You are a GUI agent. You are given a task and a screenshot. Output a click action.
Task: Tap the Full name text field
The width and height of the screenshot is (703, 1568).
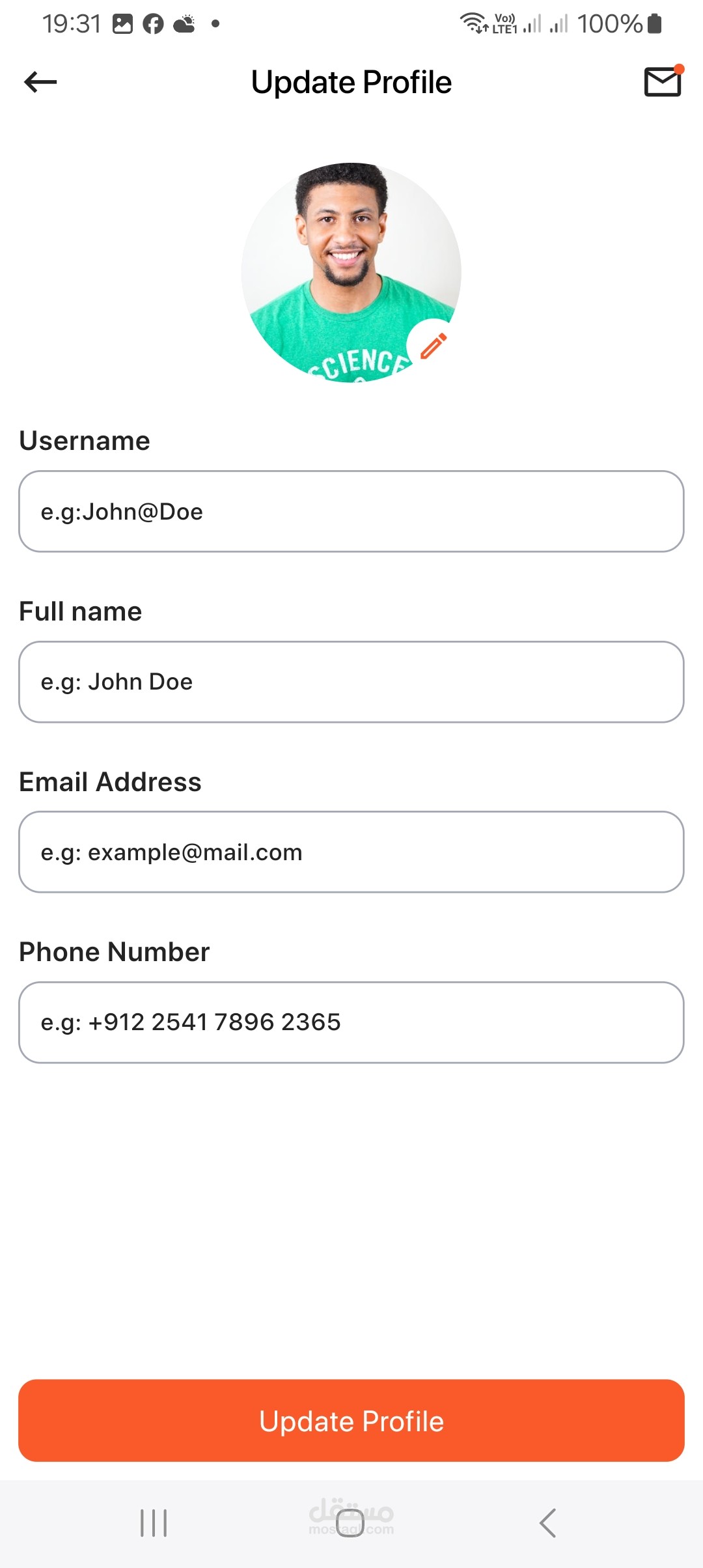[351, 682]
